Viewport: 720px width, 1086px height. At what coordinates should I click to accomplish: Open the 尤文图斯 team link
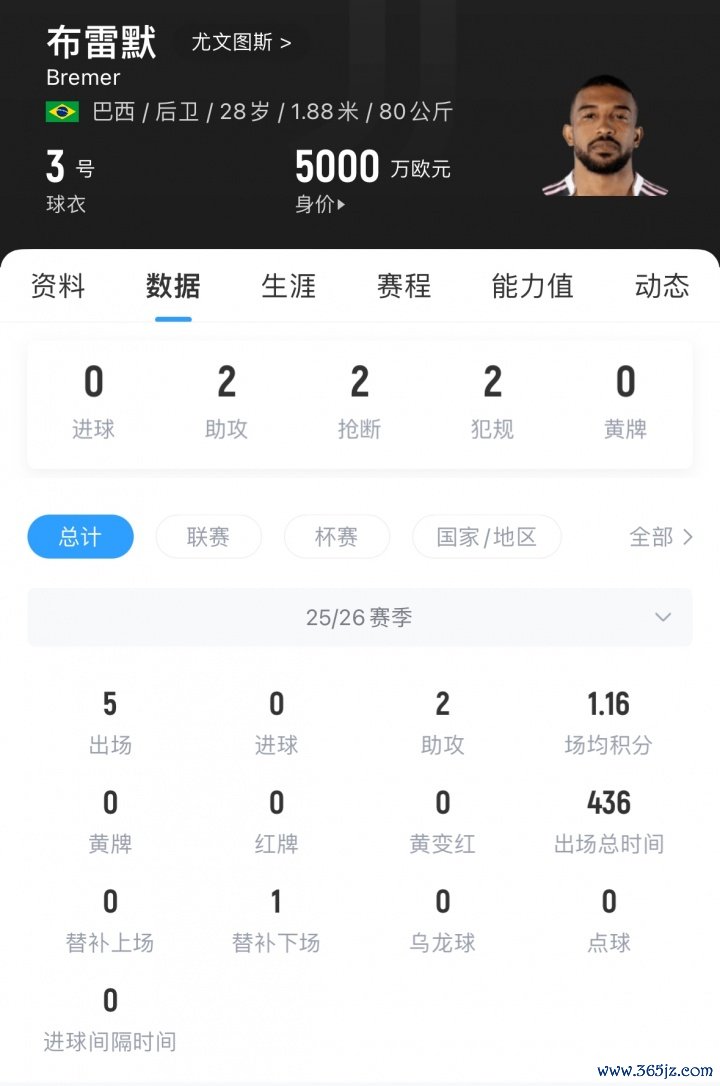(241, 43)
